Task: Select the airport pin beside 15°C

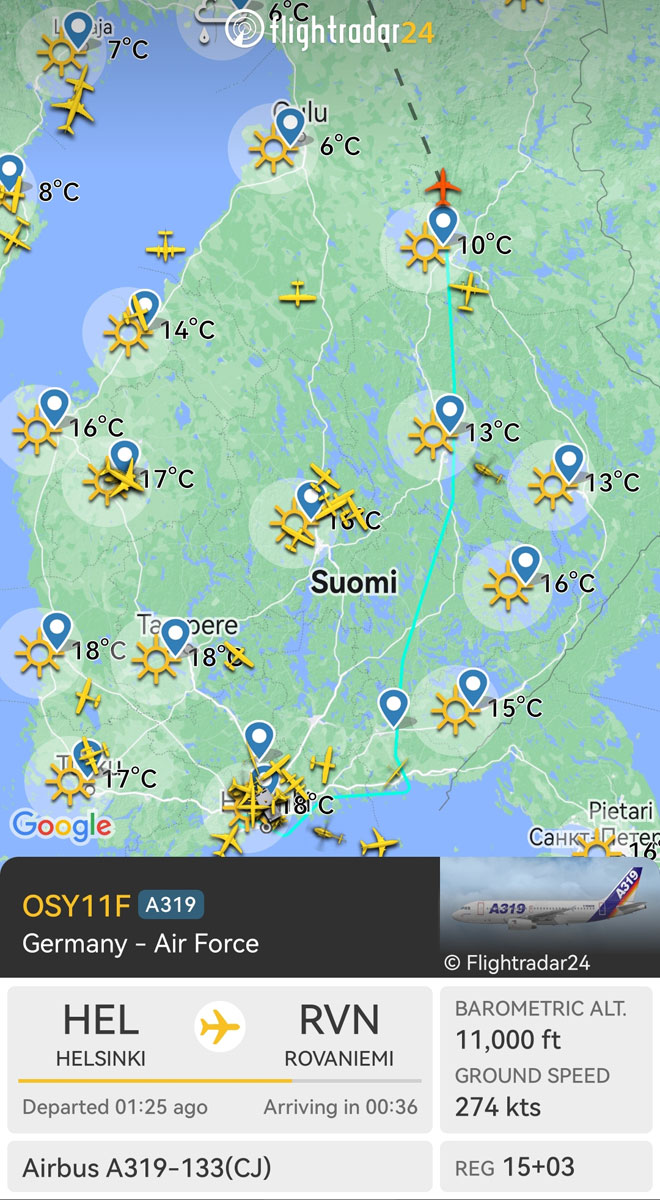Action: pyautogui.click(x=472, y=687)
